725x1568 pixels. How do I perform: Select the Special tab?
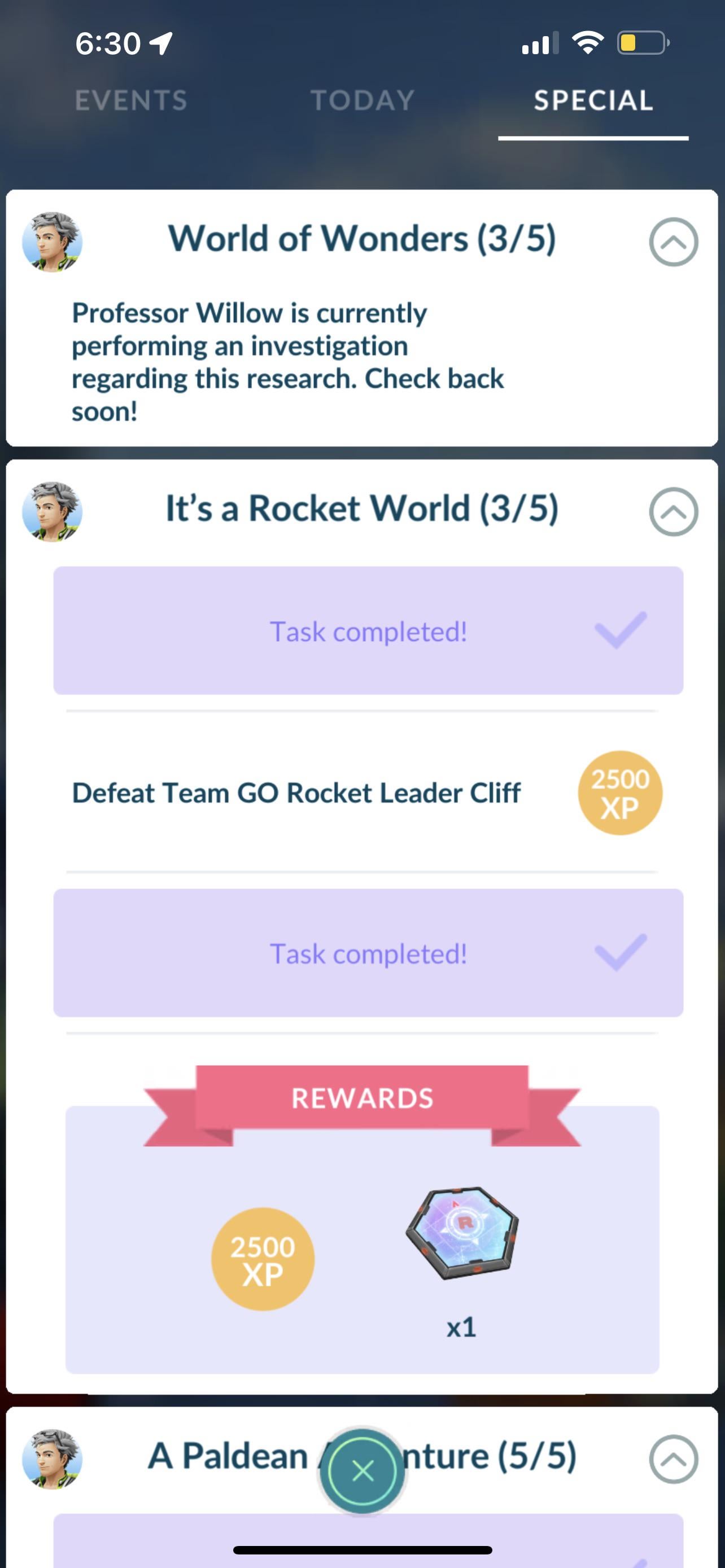pos(593,100)
